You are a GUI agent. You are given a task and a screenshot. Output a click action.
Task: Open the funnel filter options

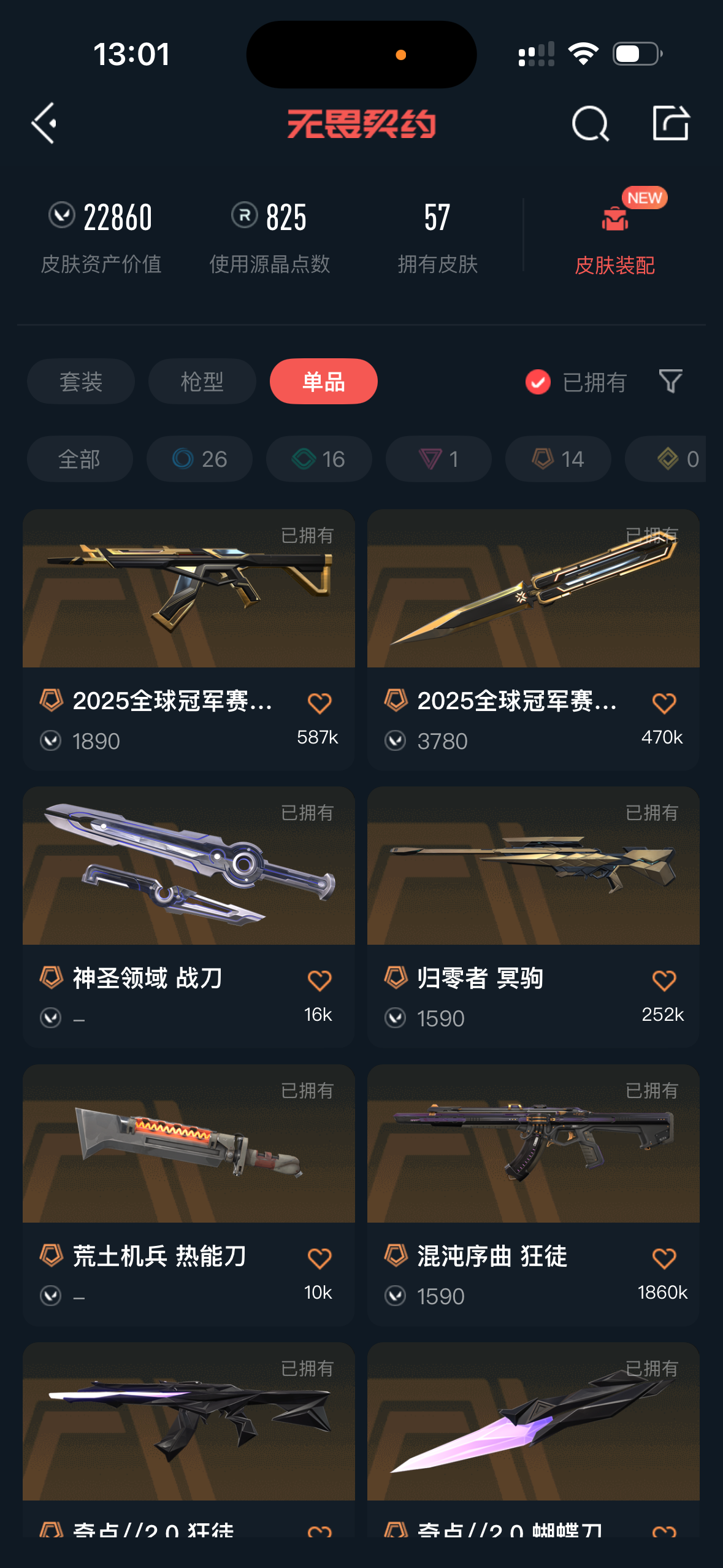(x=670, y=382)
